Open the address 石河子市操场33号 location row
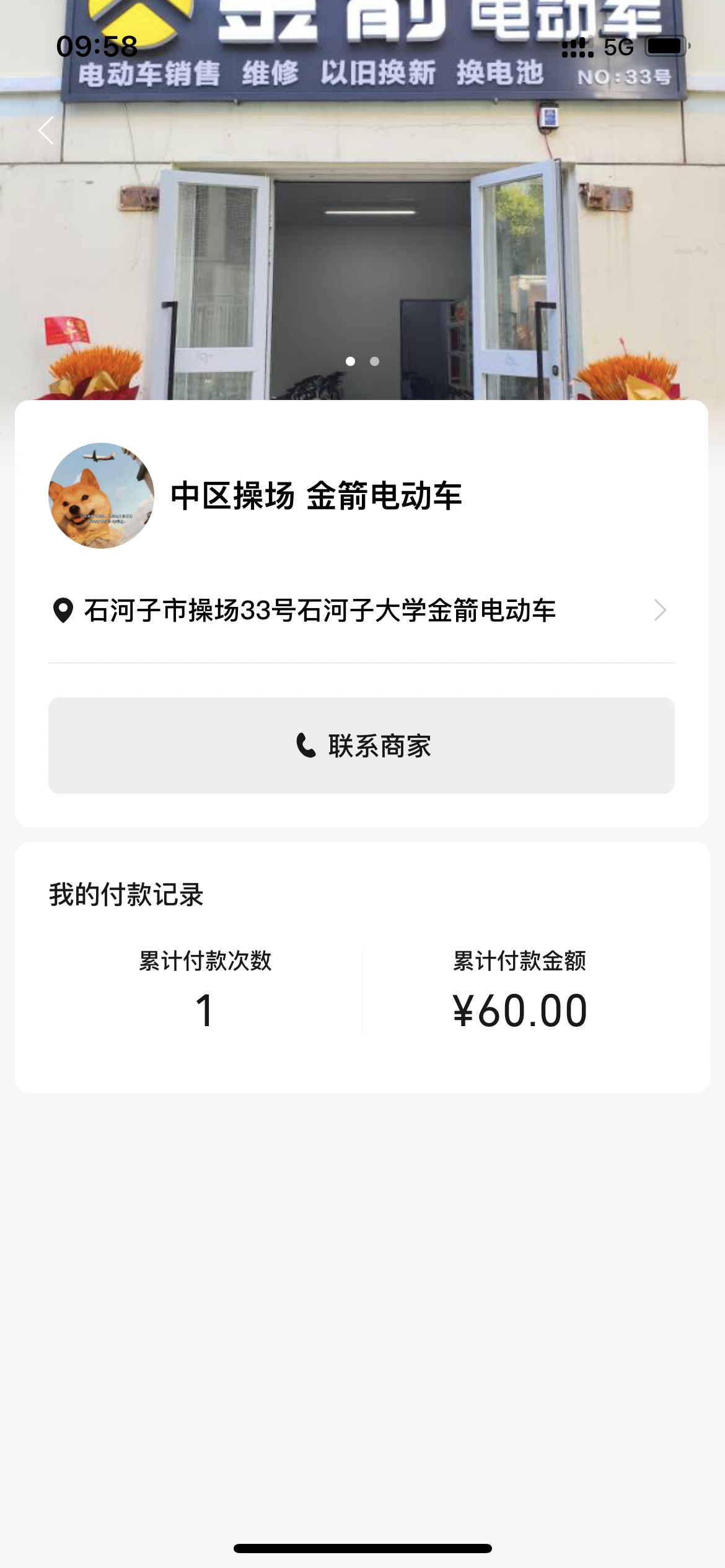 [361, 611]
